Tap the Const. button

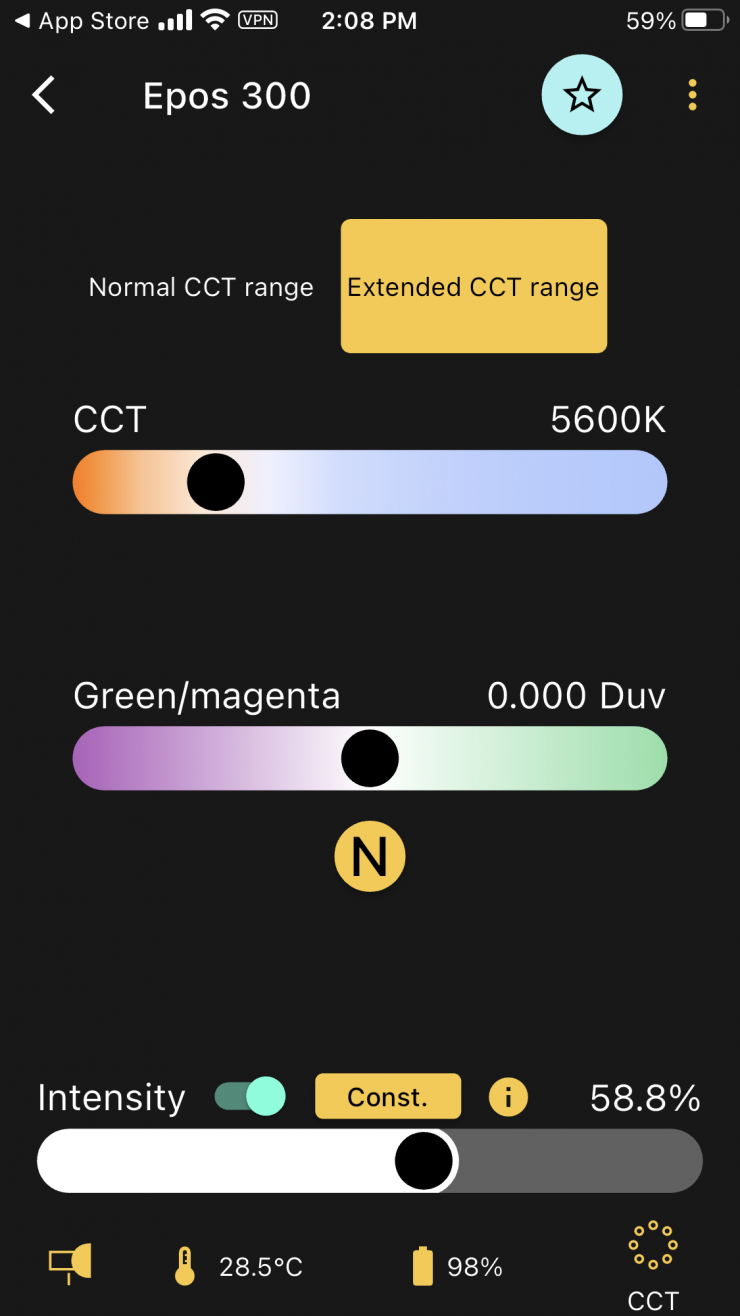388,1097
